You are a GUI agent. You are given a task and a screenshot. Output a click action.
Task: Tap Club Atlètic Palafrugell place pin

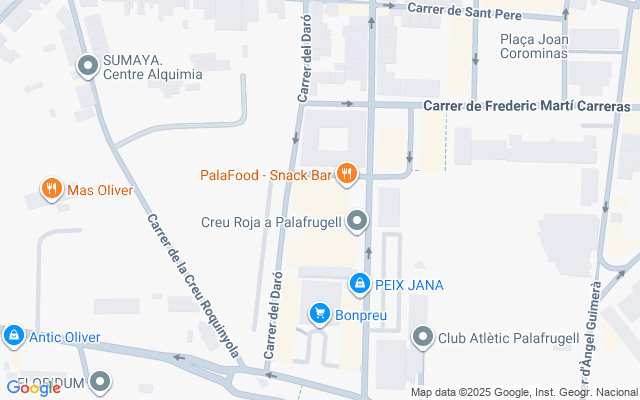point(423,338)
